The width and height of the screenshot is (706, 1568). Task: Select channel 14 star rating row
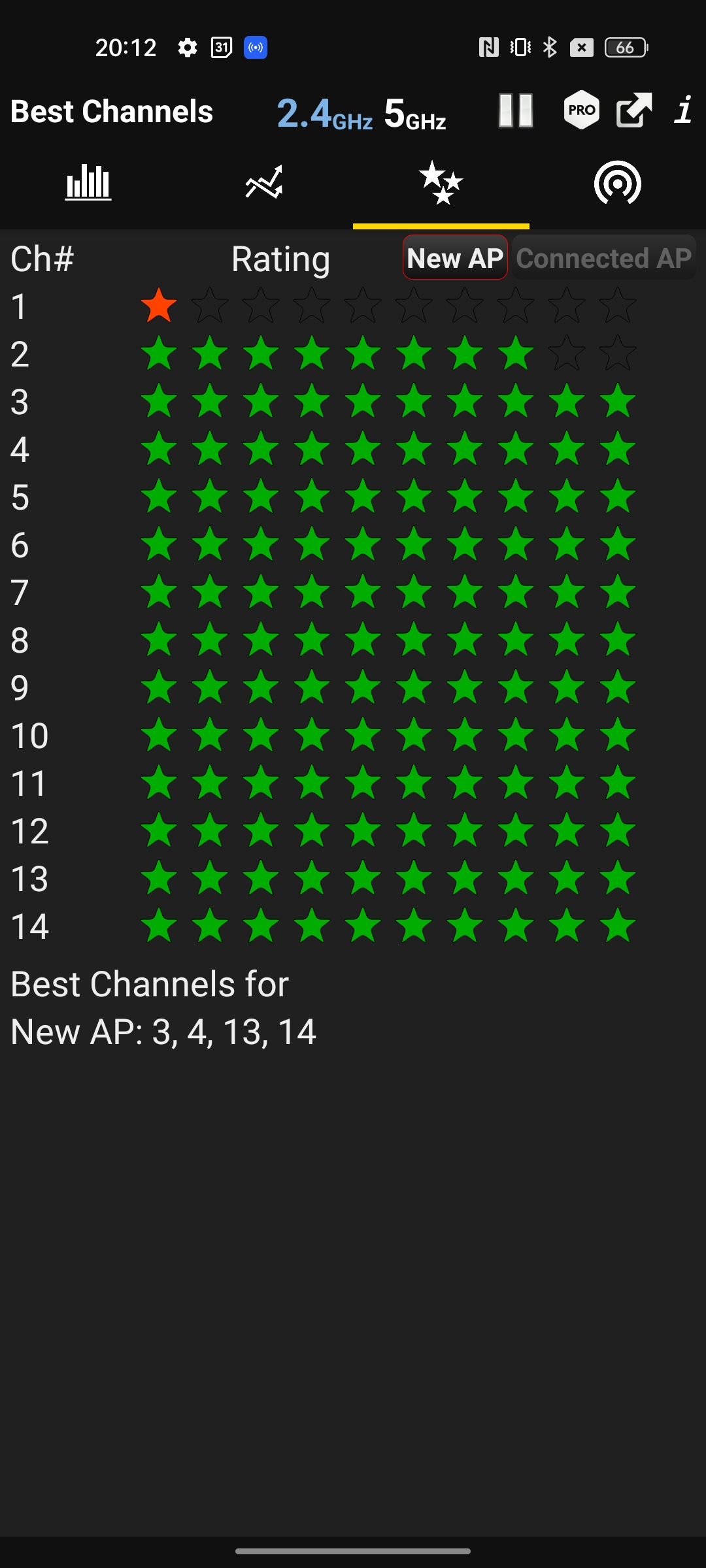coord(389,925)
